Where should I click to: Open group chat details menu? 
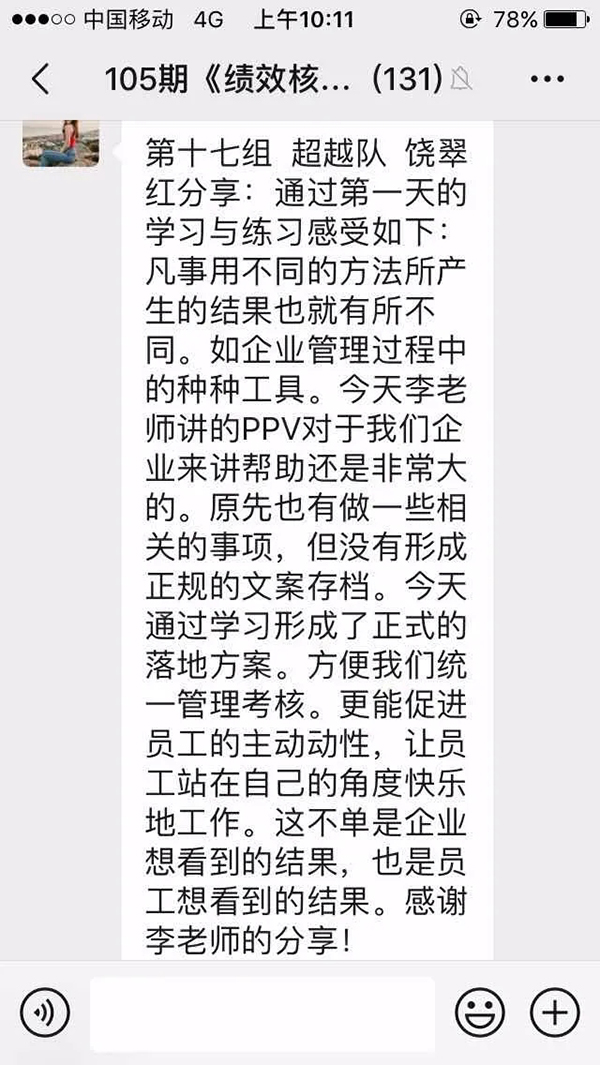pos(546,79)
